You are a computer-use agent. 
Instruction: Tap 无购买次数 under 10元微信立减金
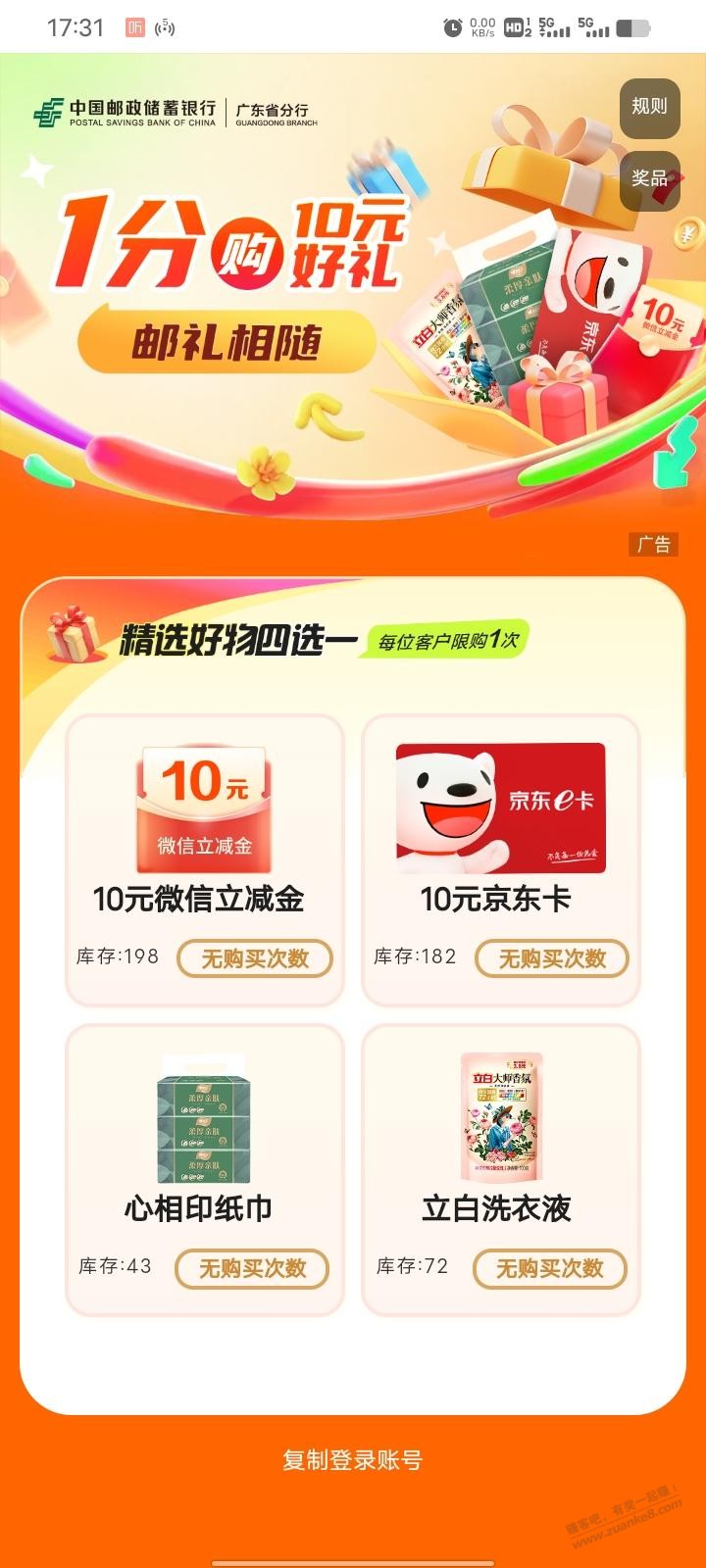point(254,958)
